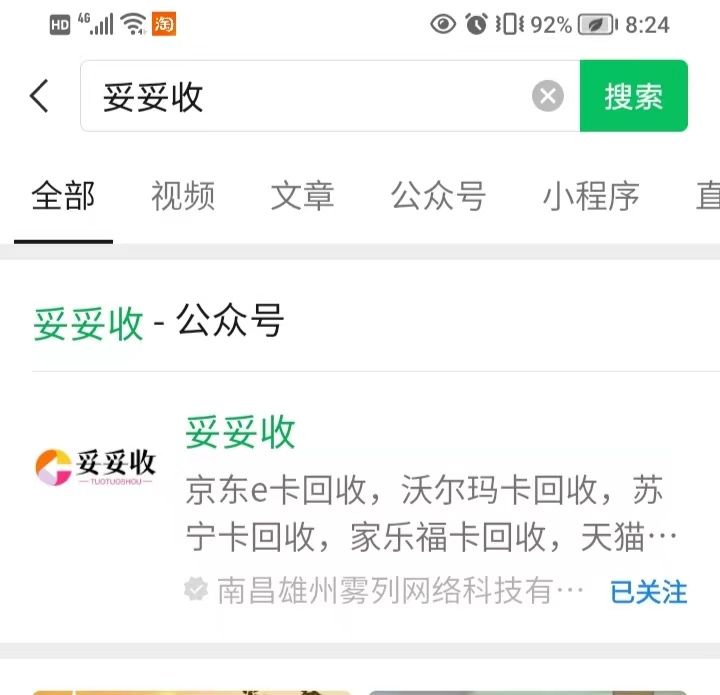Open the 小程序 tab
Viewport: 720px width, 695px height.
591,196
